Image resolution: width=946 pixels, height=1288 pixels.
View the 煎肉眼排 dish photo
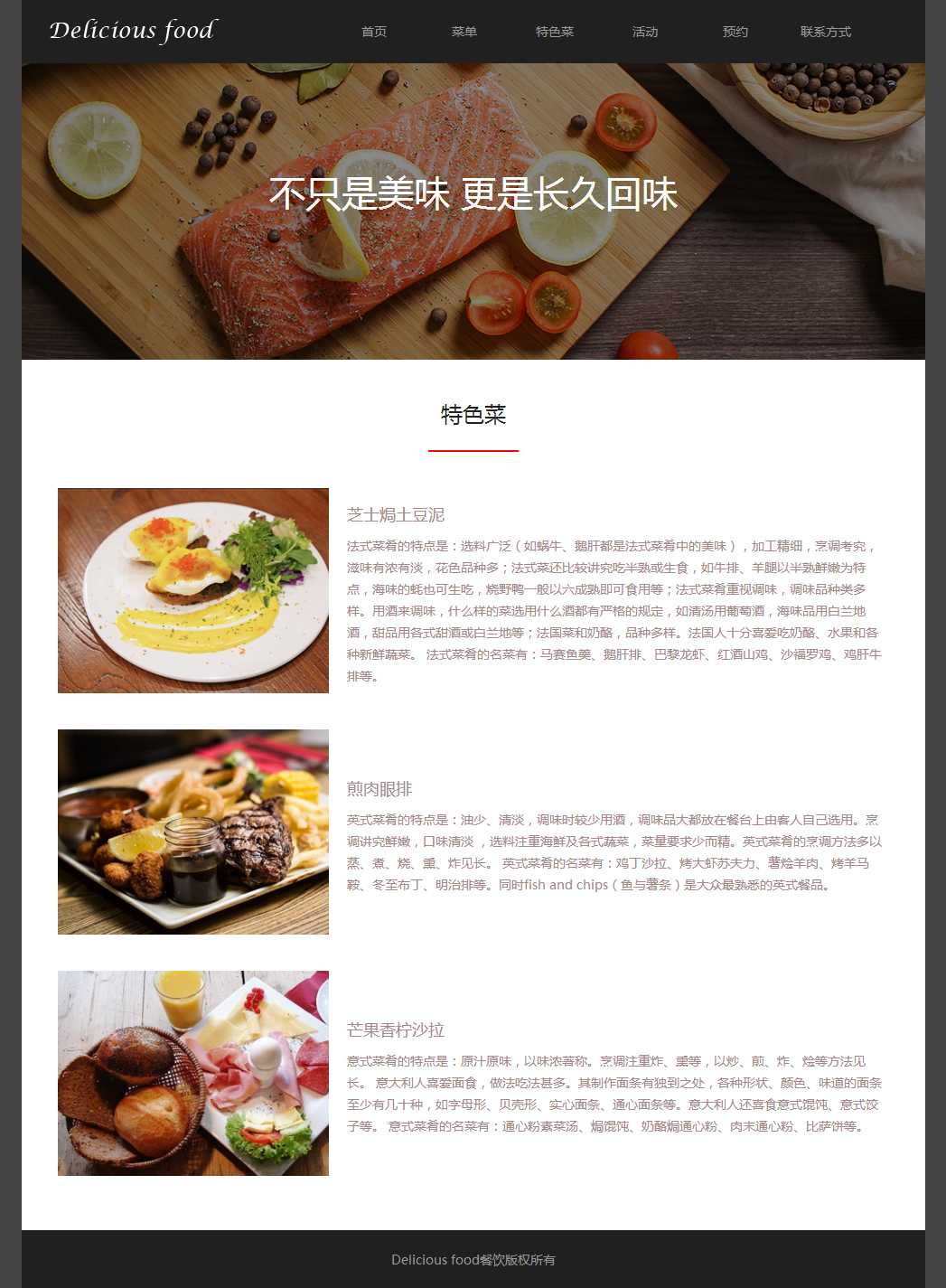(193, 832)
